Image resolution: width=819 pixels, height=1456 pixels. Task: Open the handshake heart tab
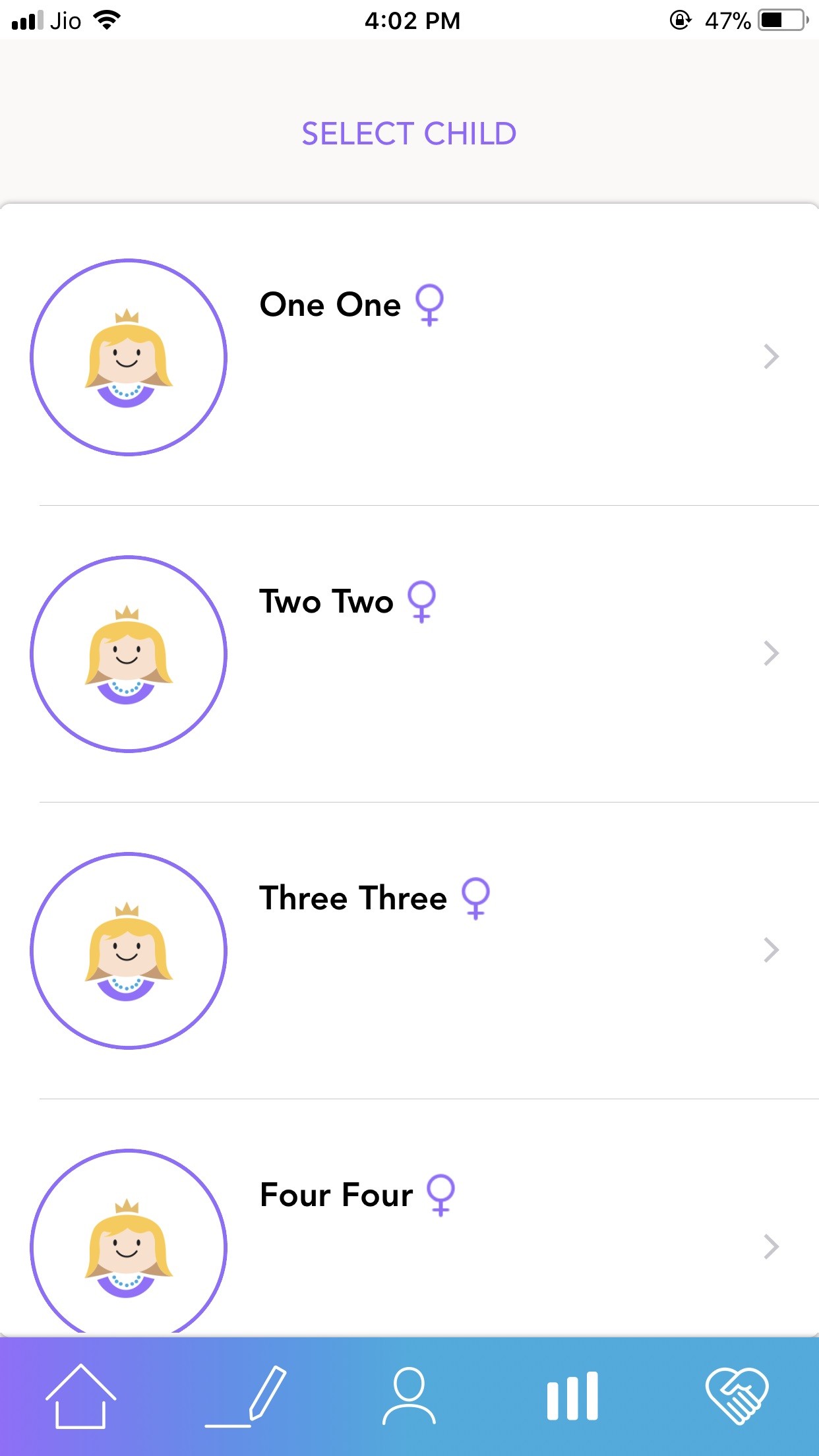pyautogui.click(x=737, y=1396)
